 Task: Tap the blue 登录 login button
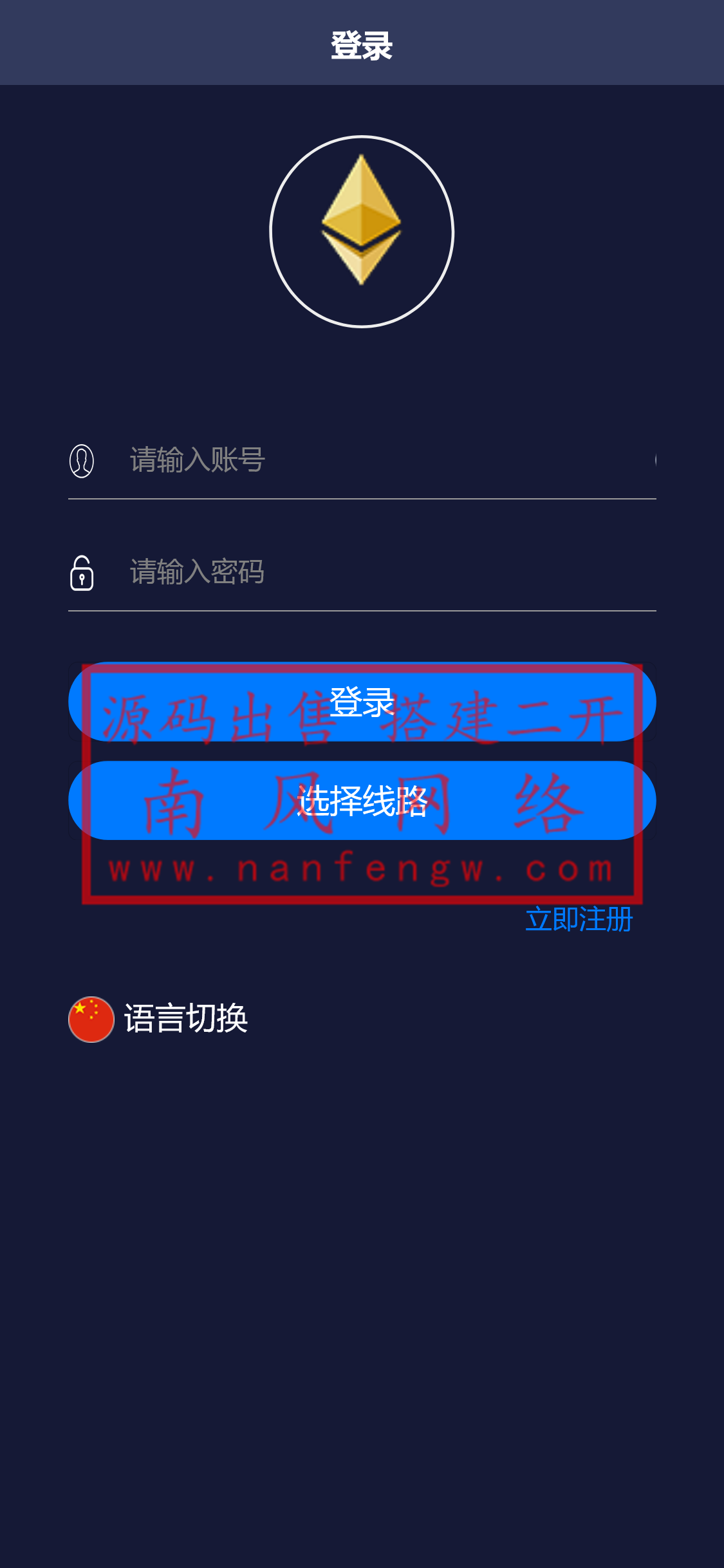tap(362, 702)
